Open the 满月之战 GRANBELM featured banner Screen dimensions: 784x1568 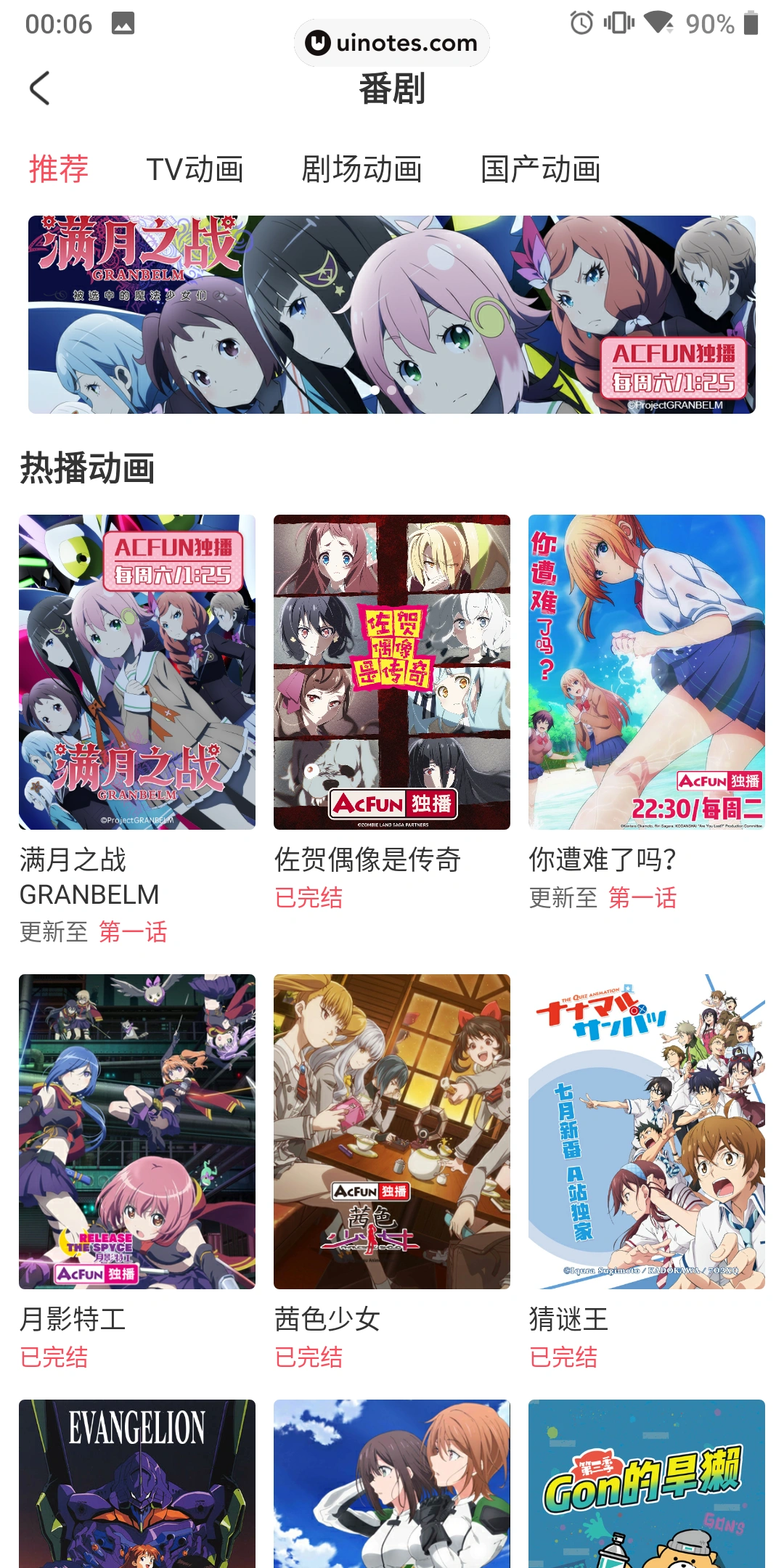(x=392, y=314)
